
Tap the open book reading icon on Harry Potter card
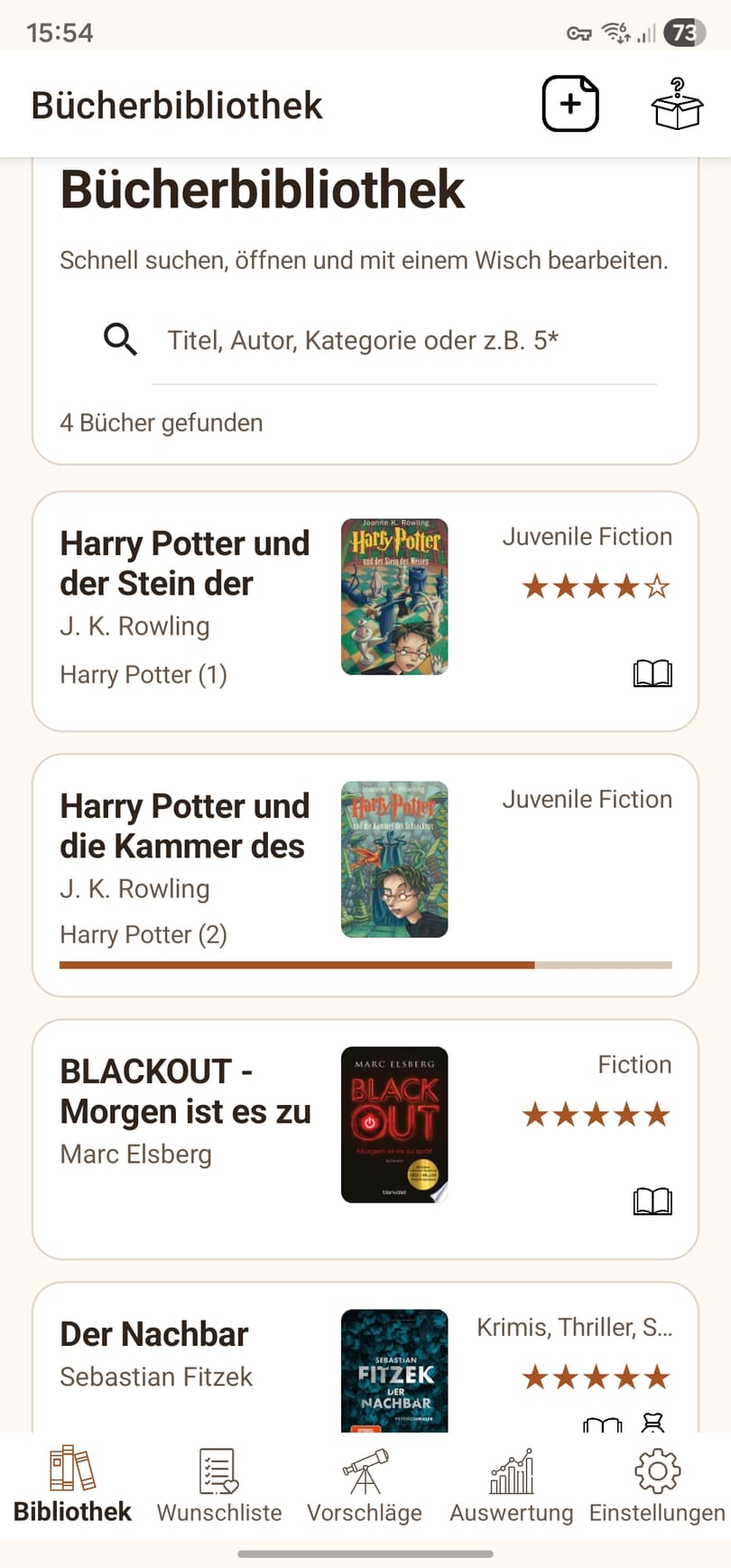(x=652, y=673)
